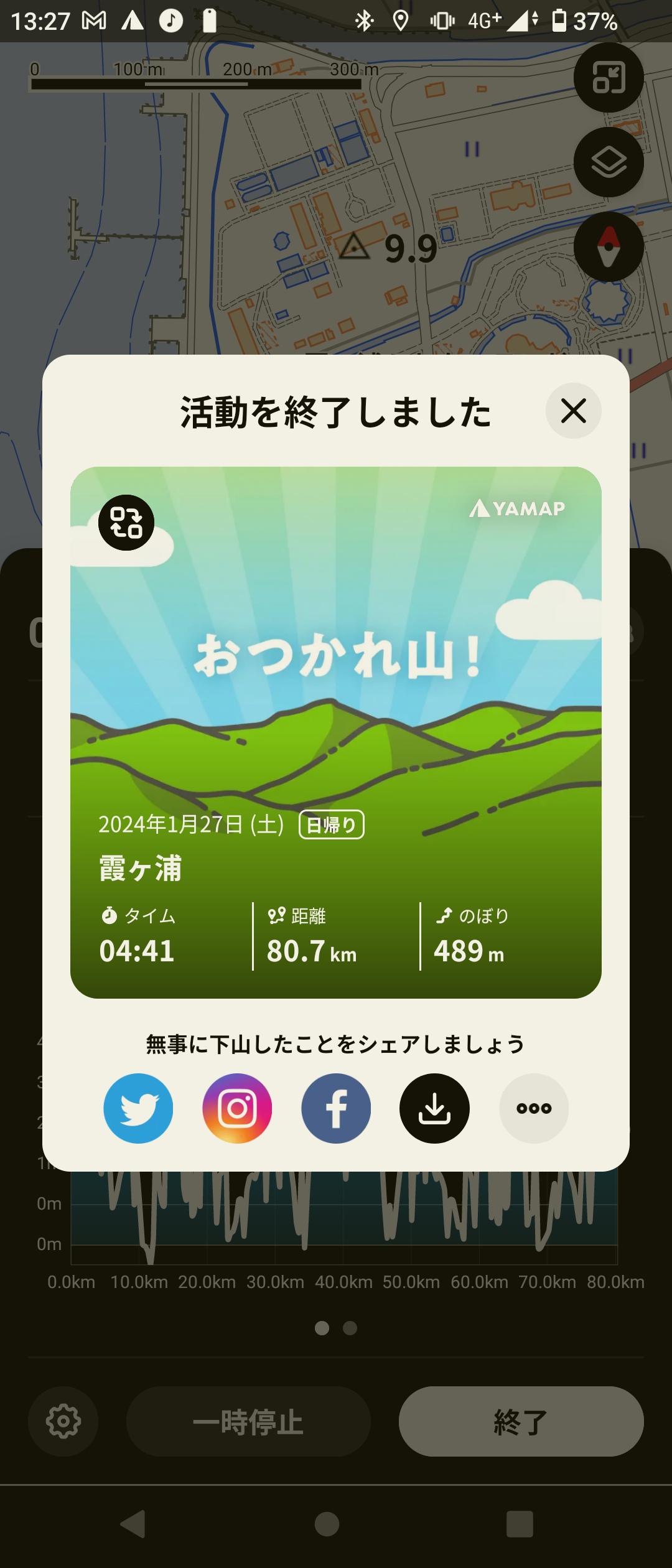This screenshot has height=1568, width=672.
Task: Switch the share card design
Action: [126, 523]
